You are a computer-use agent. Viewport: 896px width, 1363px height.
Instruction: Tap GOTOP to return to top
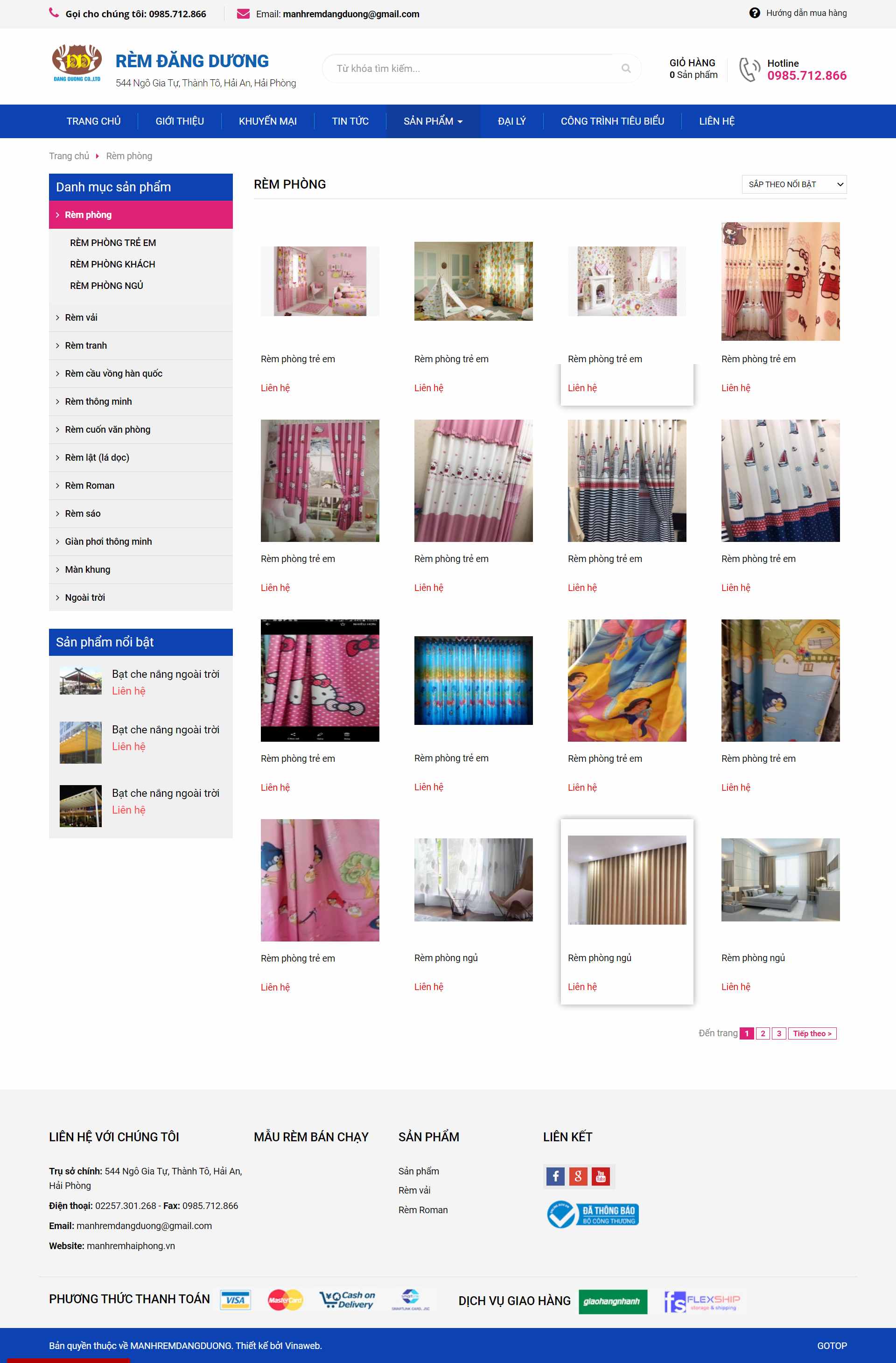click(x=831, y=1346)
